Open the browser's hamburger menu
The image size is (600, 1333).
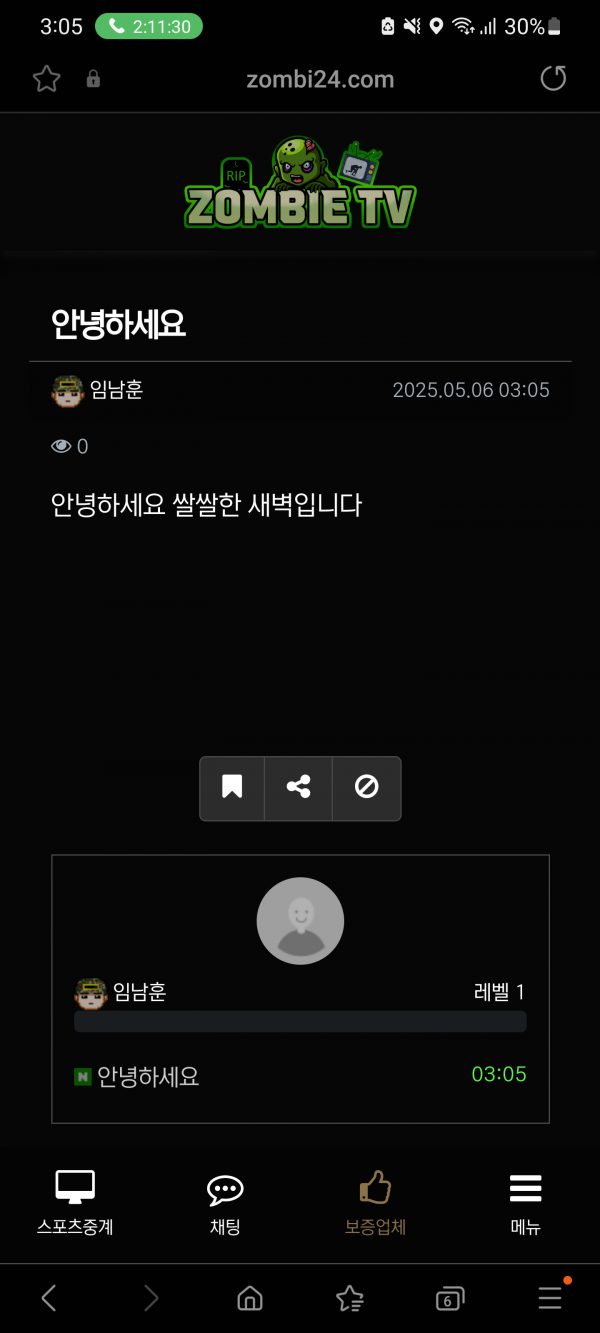(x=550, y=1298)
